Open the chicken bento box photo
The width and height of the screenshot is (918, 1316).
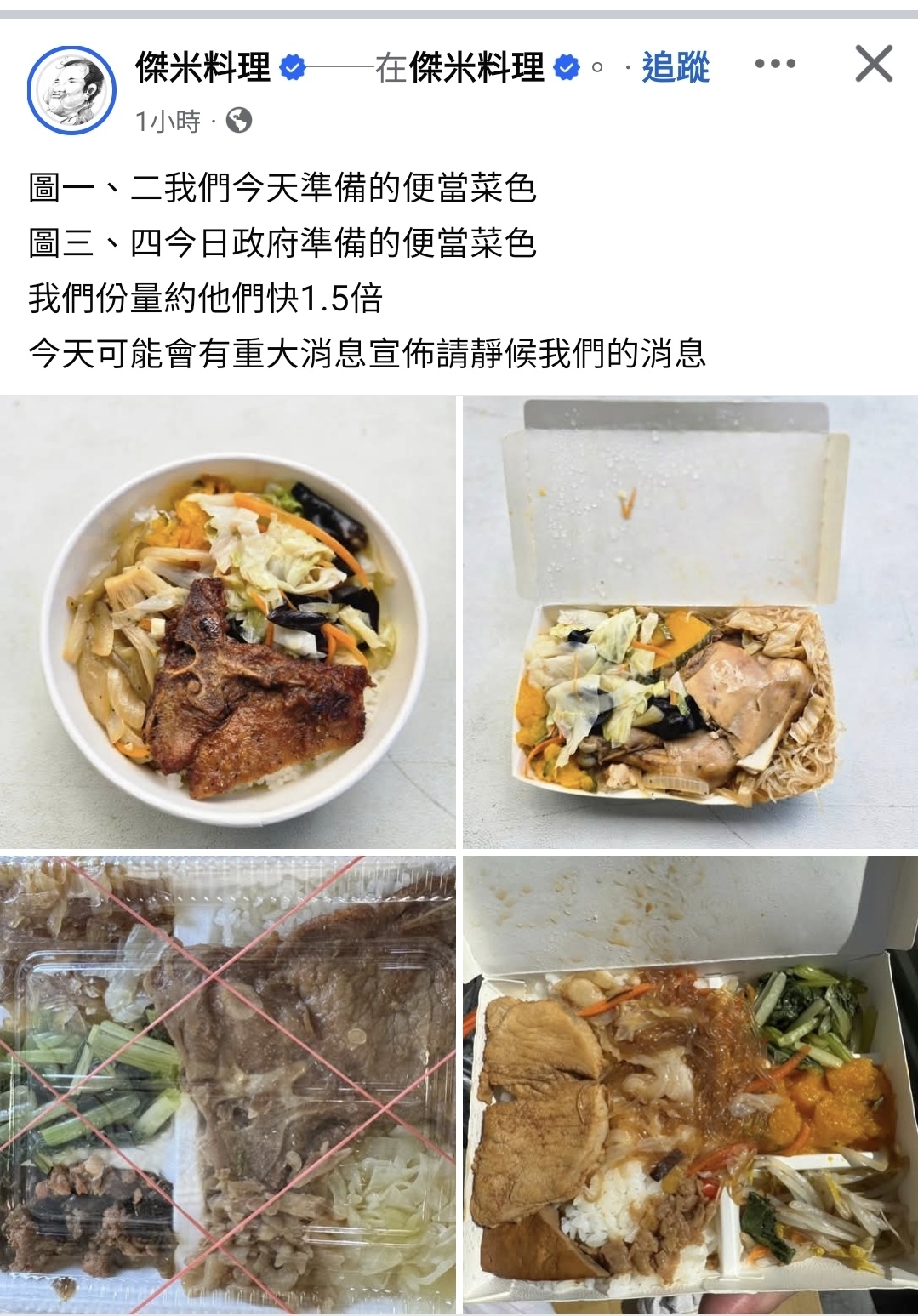tap(690, 622)
